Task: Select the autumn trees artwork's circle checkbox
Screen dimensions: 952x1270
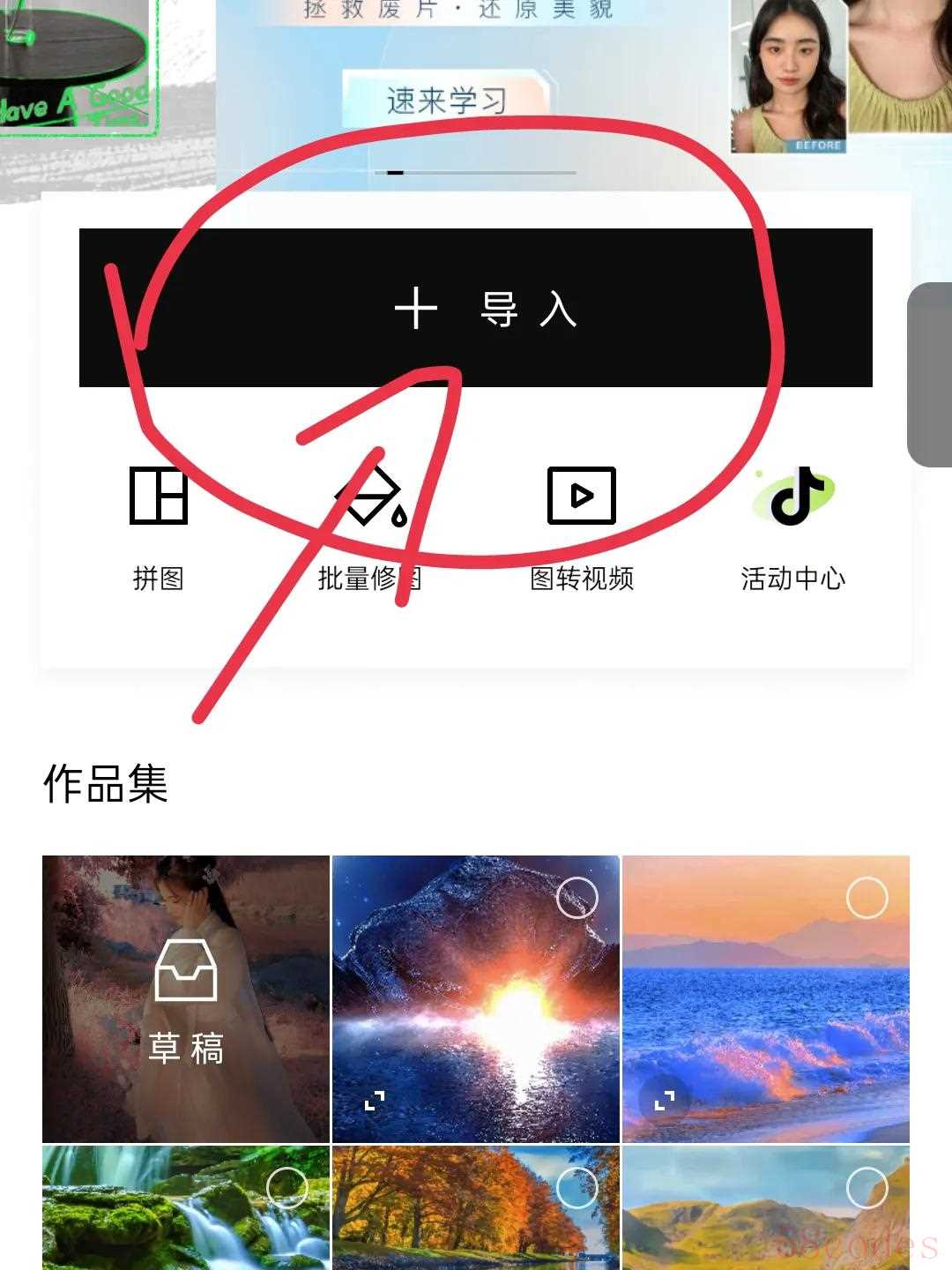Action: [577, 1188]
